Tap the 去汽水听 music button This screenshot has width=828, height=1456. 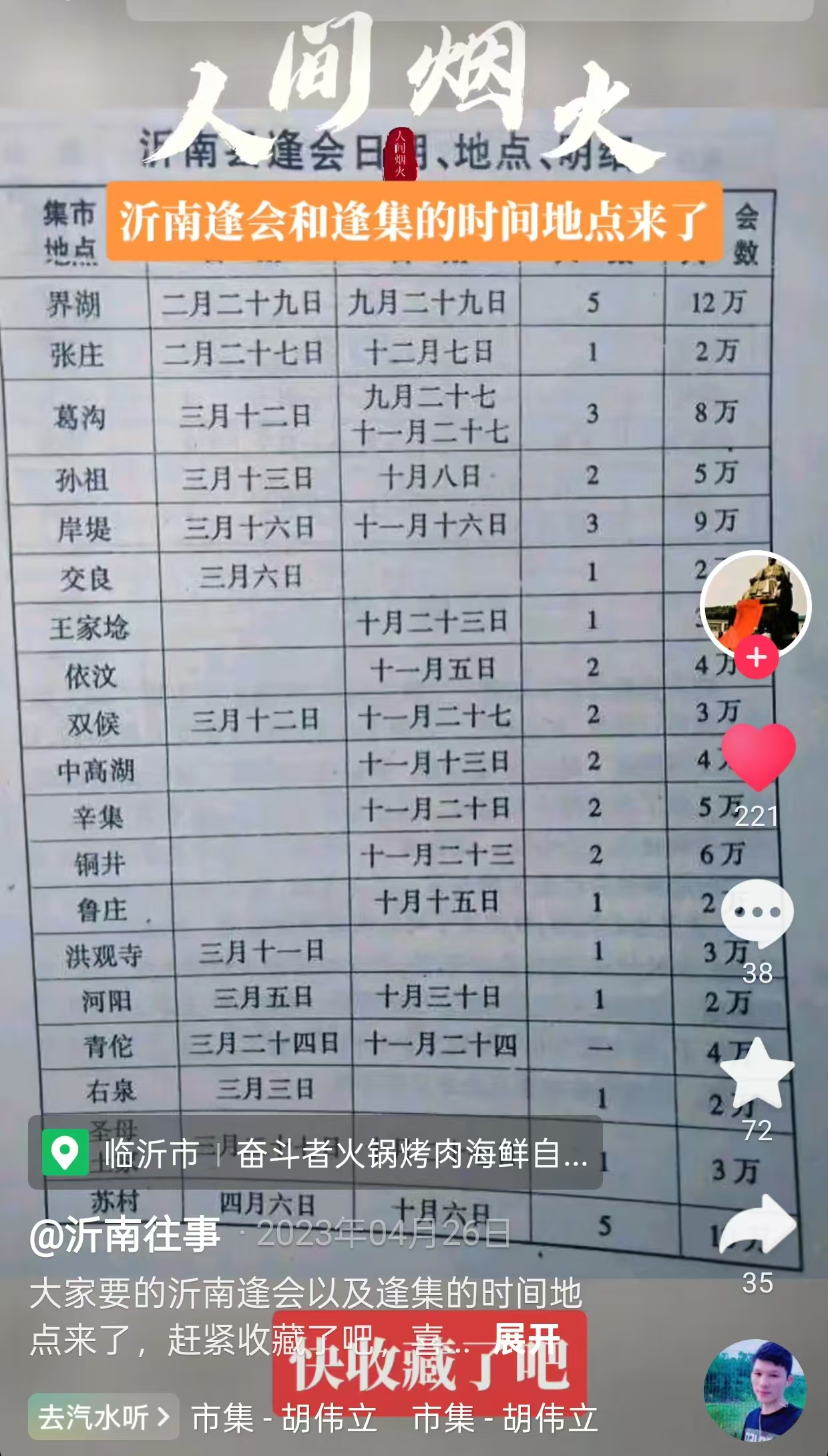point(103,1417)
